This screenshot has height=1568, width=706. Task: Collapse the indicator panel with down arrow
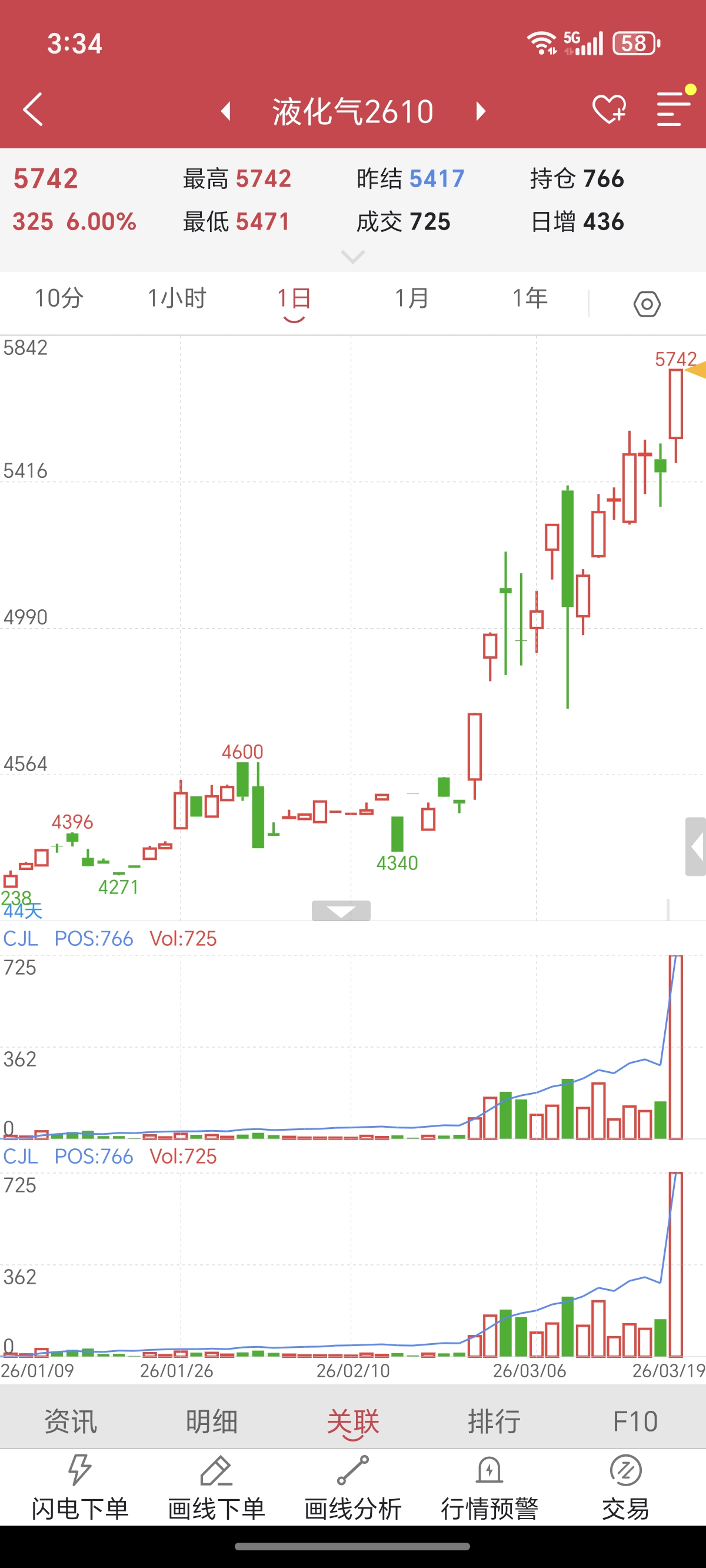[x=341, y=911]
